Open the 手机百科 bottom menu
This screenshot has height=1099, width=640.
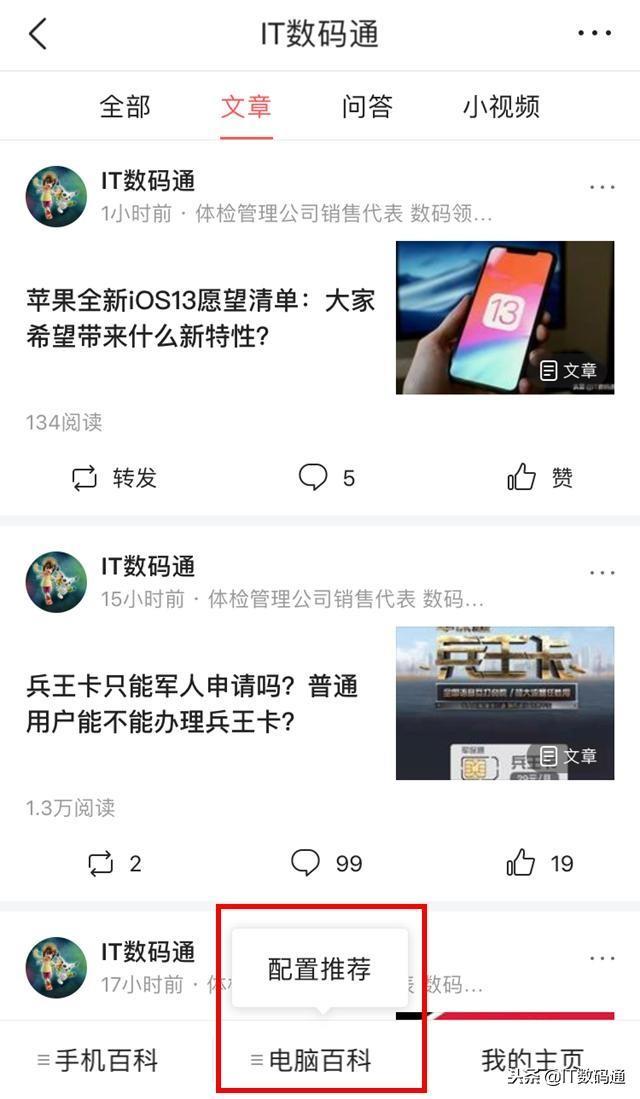tap(98, 1061)
